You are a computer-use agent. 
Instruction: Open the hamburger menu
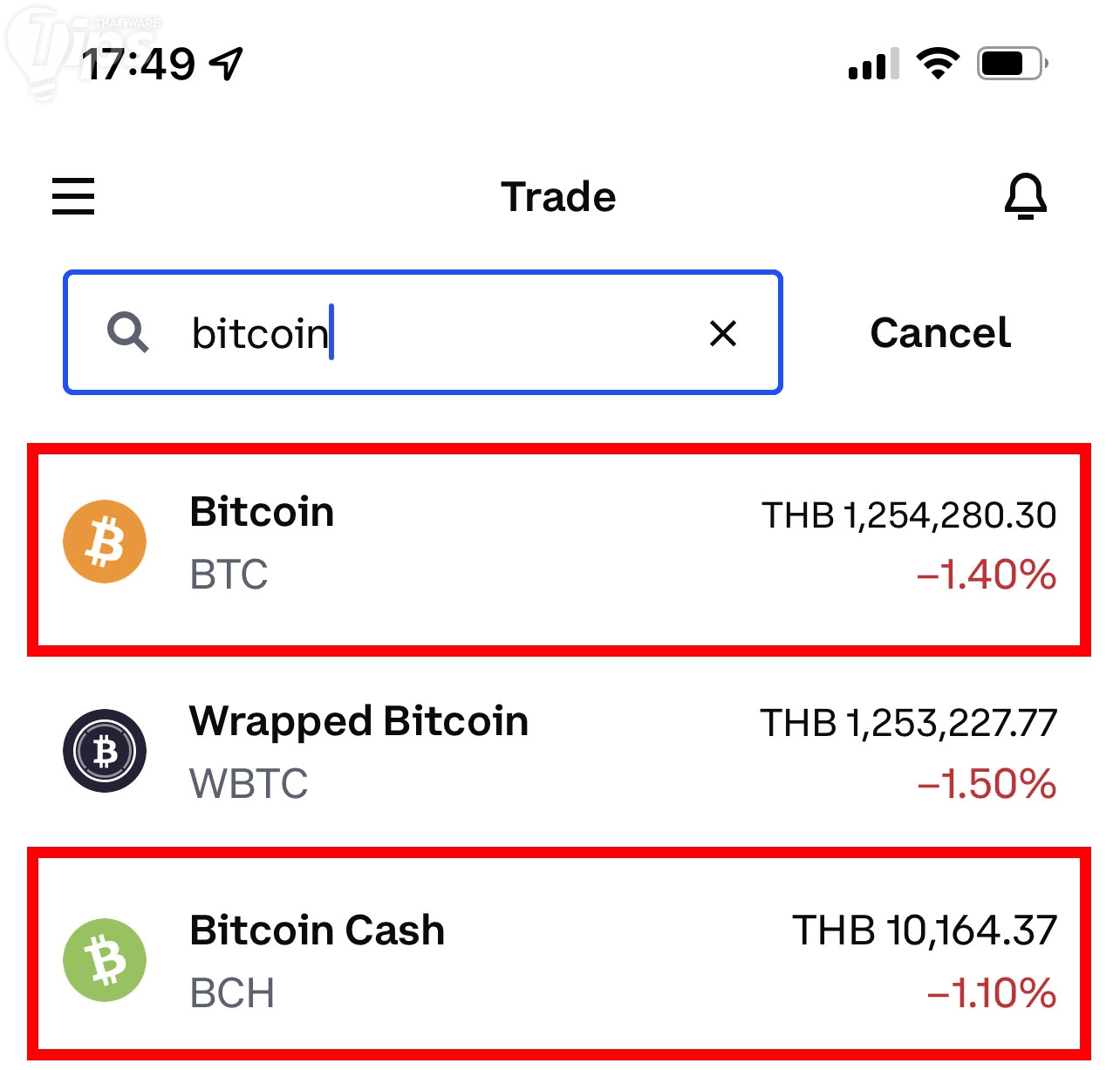point(73,196)
